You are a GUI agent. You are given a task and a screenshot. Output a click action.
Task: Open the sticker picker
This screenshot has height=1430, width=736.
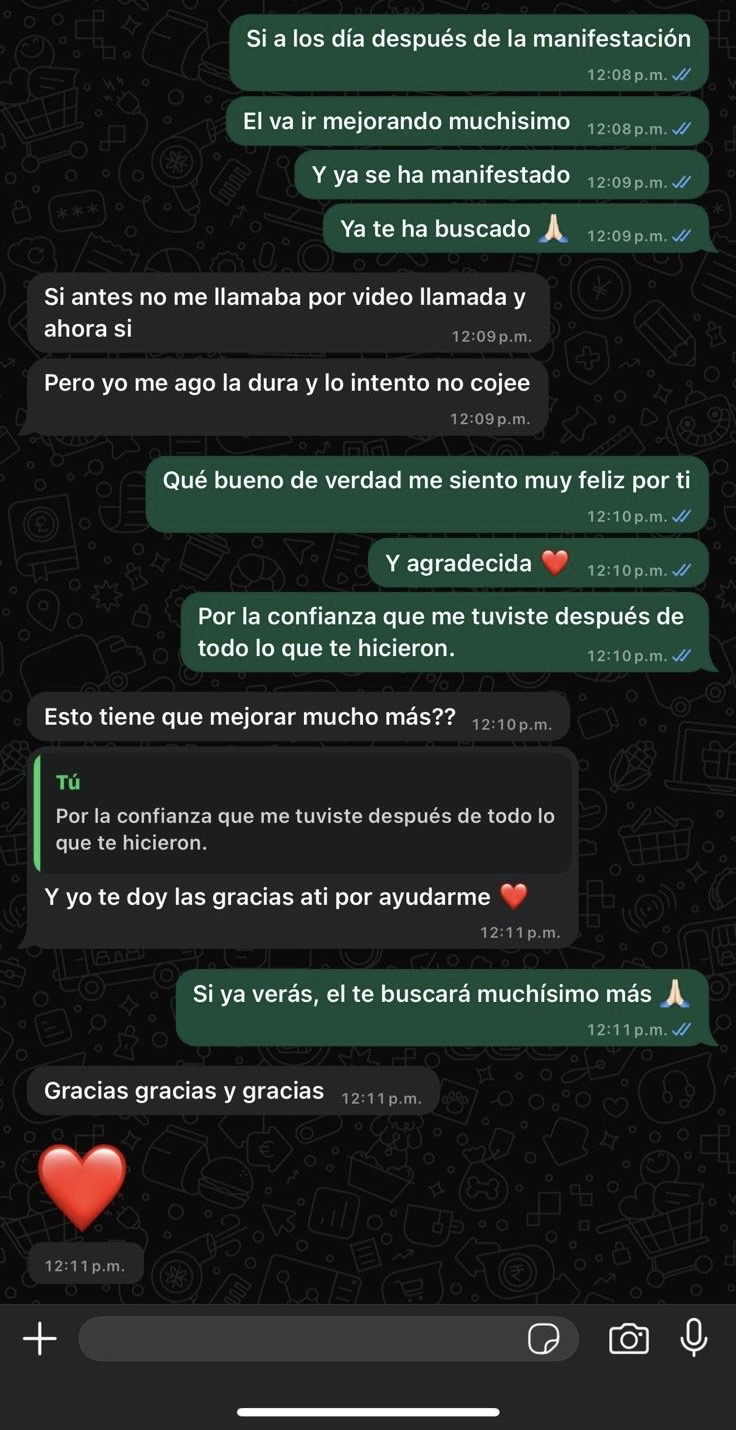pos(543,1338)
